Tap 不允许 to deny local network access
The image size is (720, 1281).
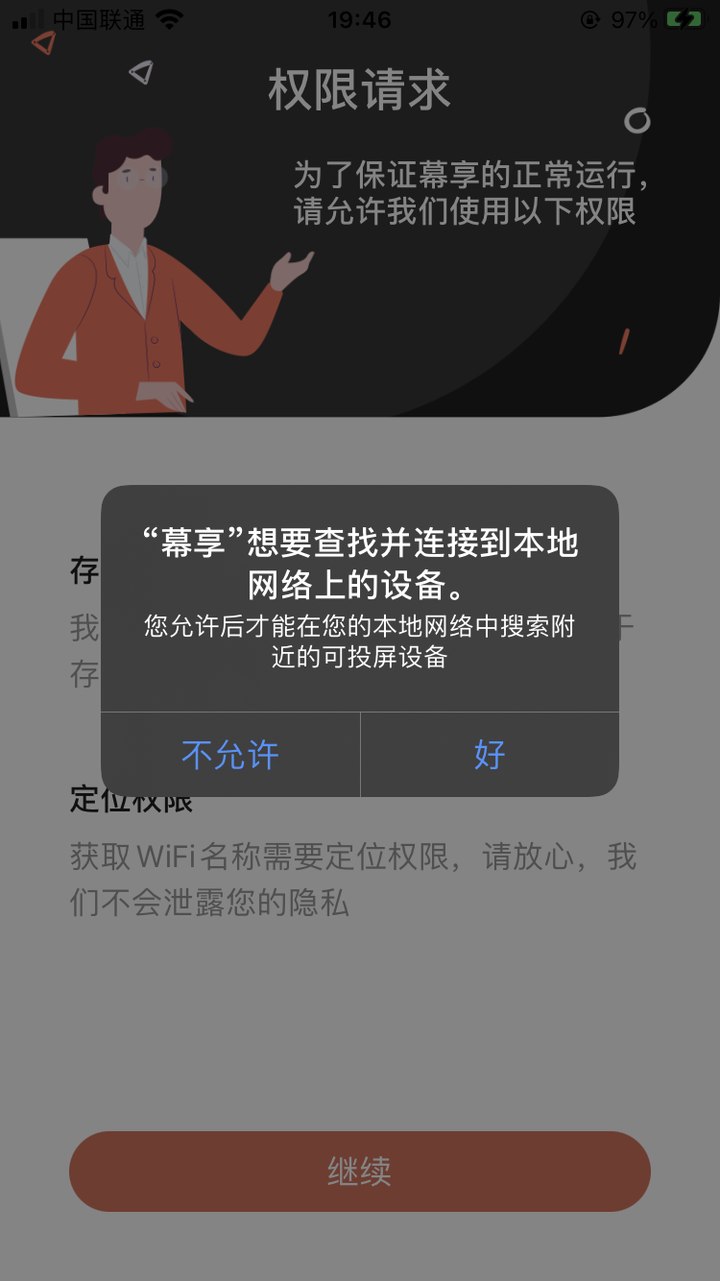[x=230, y=755]
